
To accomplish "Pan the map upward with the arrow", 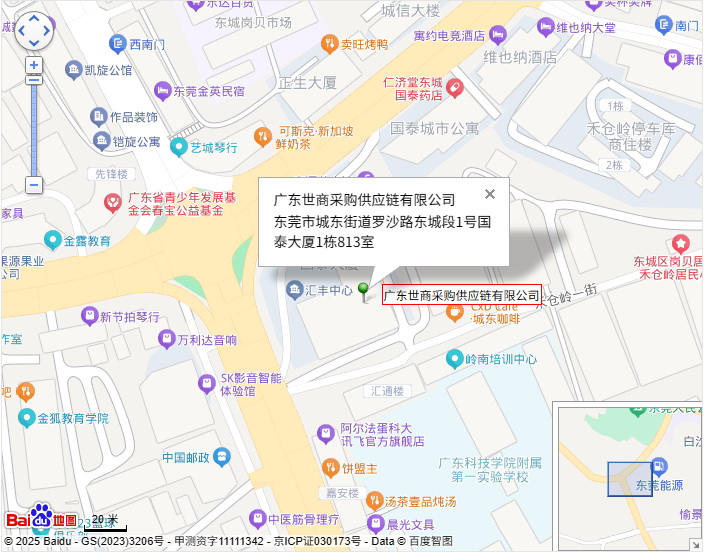I will coord(34,20).
